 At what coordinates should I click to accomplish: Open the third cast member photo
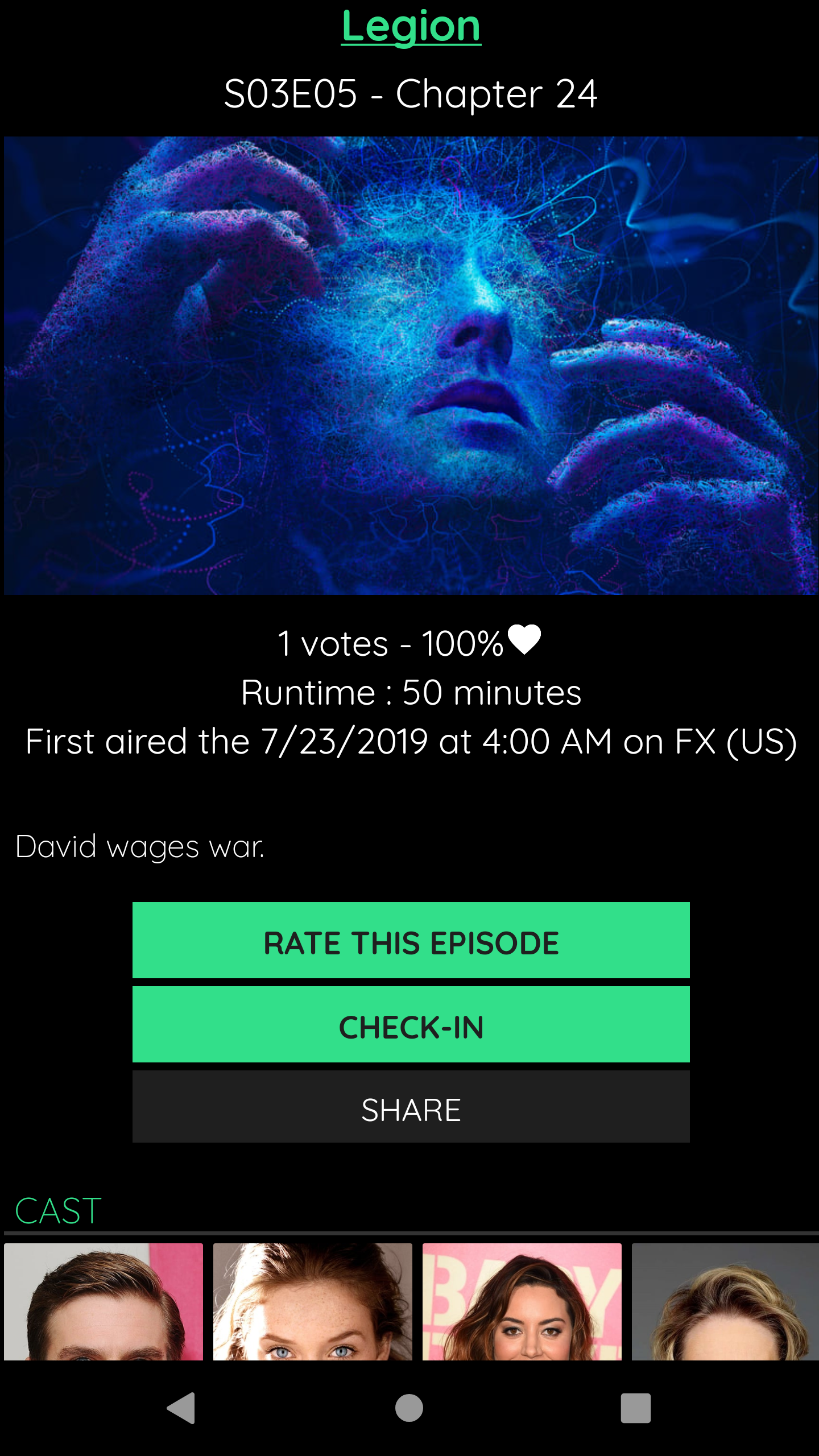tap(522, 1302)
